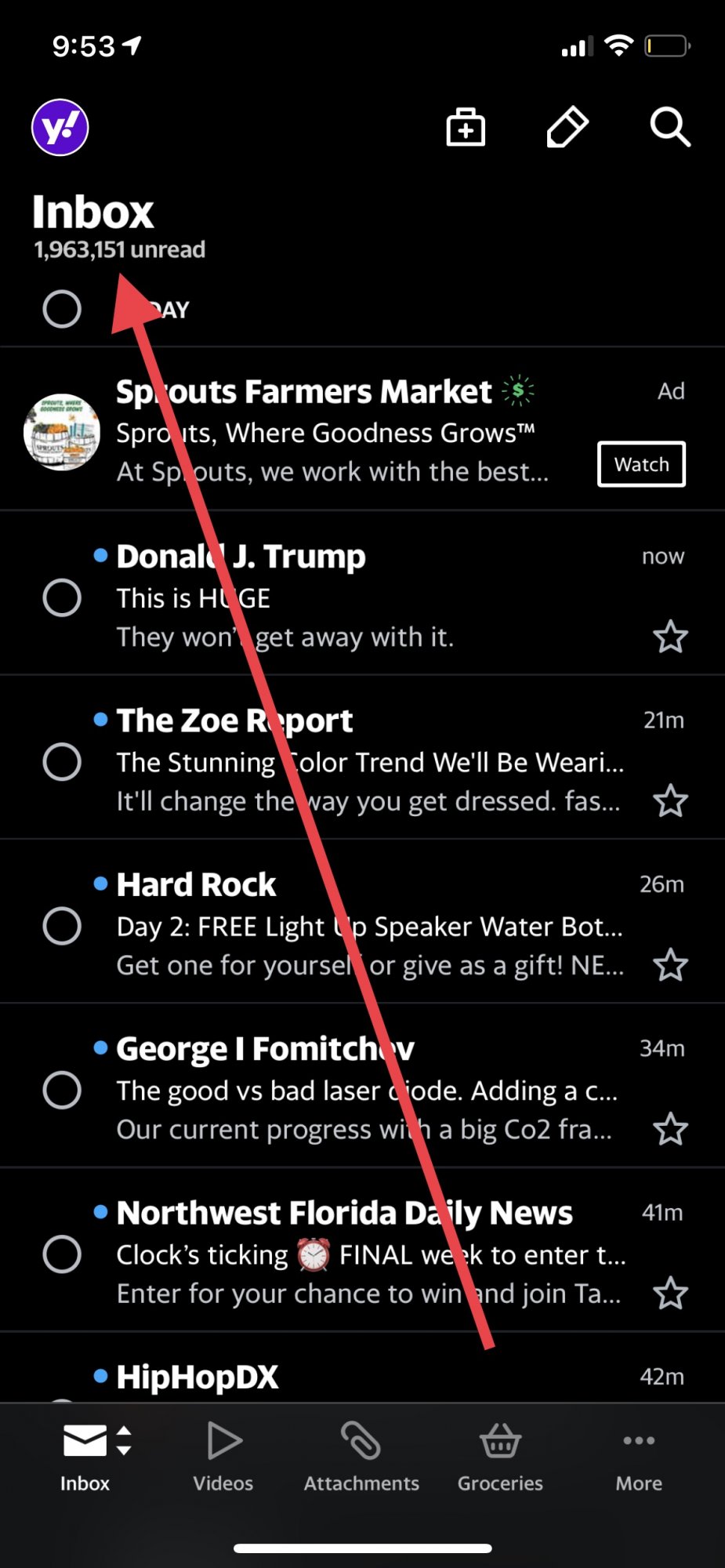Open the Yahoo account profile icon
Image resolution: width=725 pixels, height=1568 pixels.
pos(60,128)
